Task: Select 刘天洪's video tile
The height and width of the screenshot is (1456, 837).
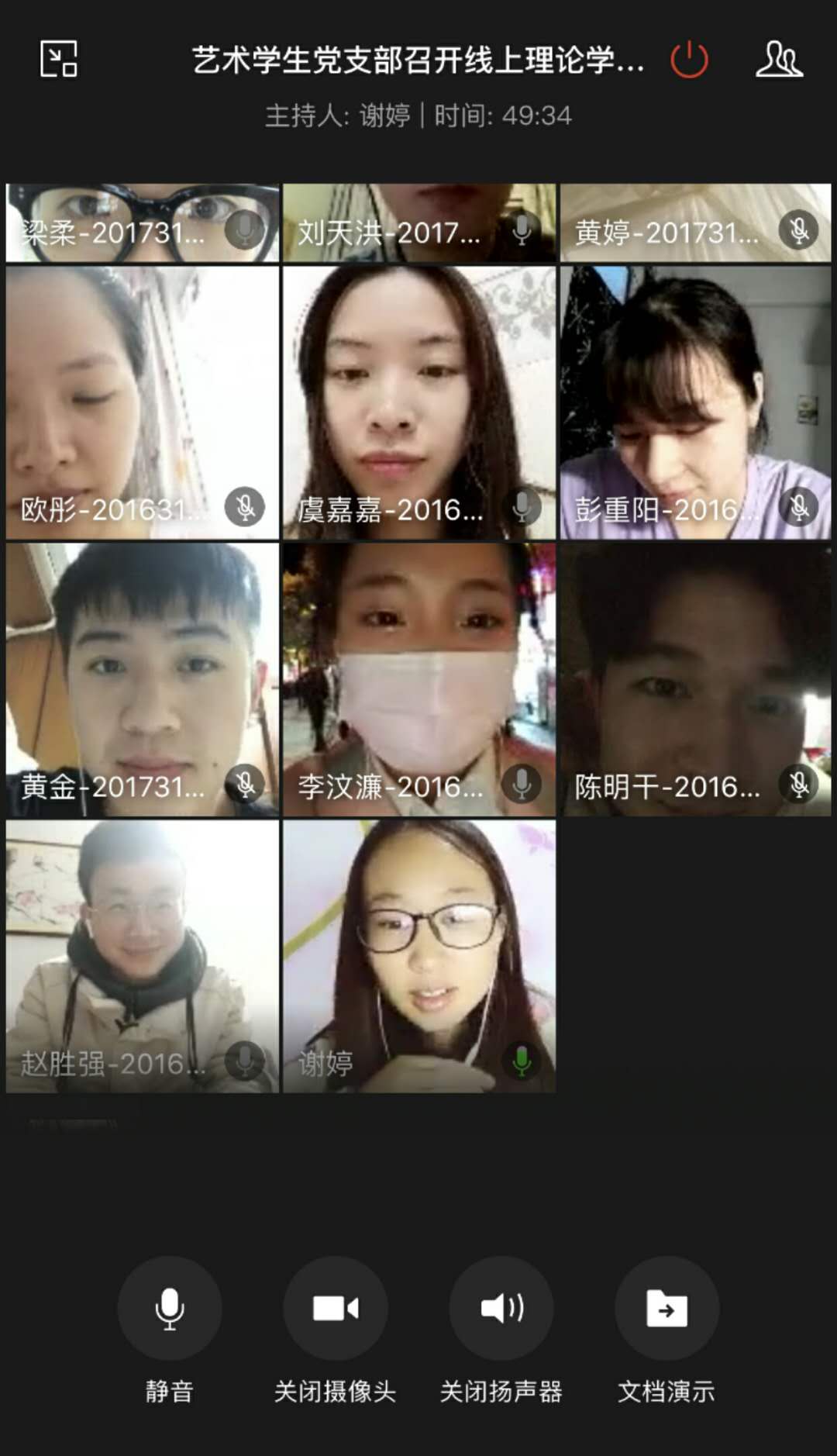Action: click(418, 223)
